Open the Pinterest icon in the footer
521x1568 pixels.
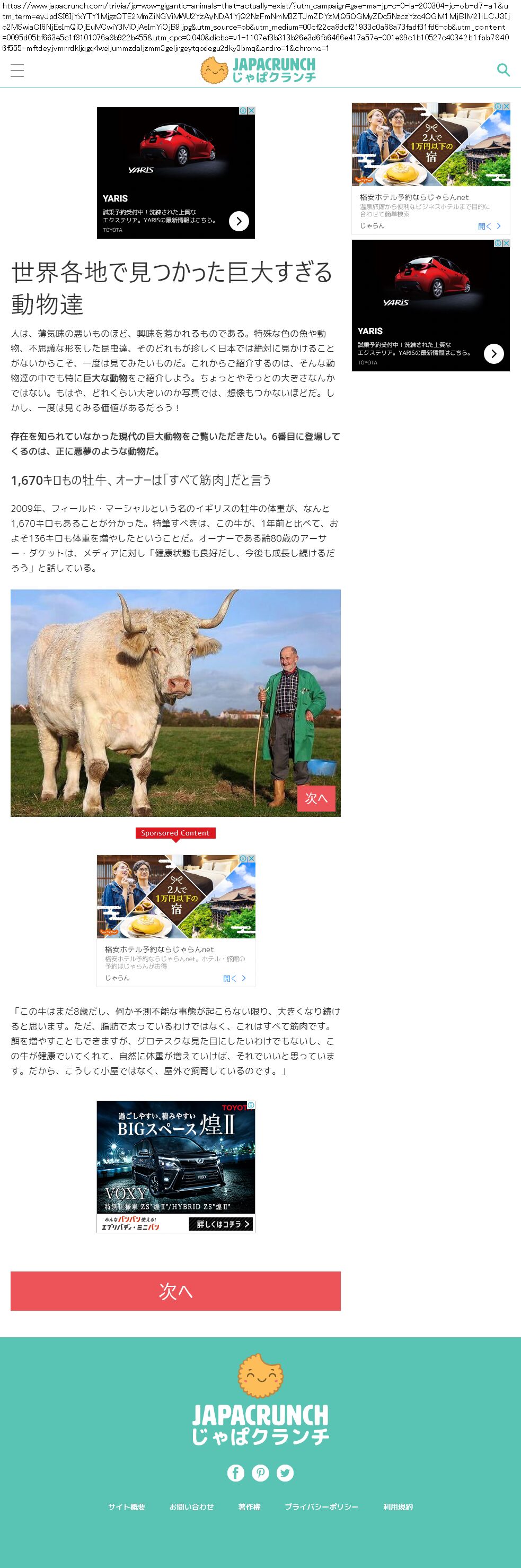point(260,1473)
